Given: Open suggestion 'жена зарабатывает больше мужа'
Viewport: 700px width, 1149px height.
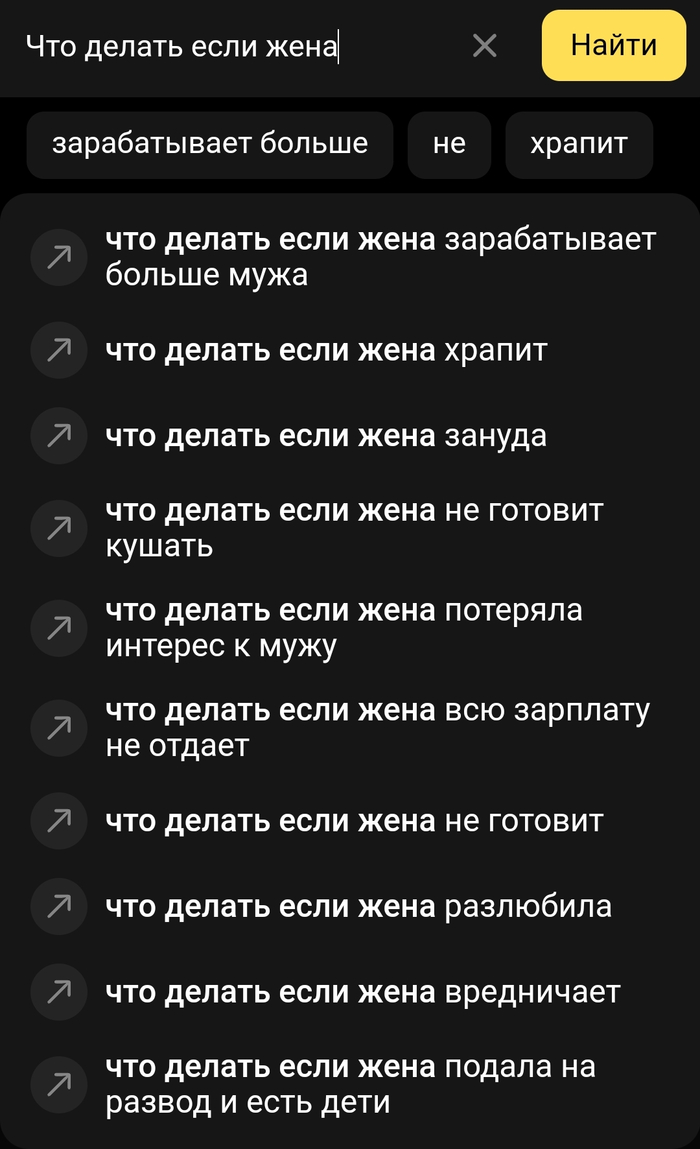Looking at the screenshot, I should (x=380, y=258).
